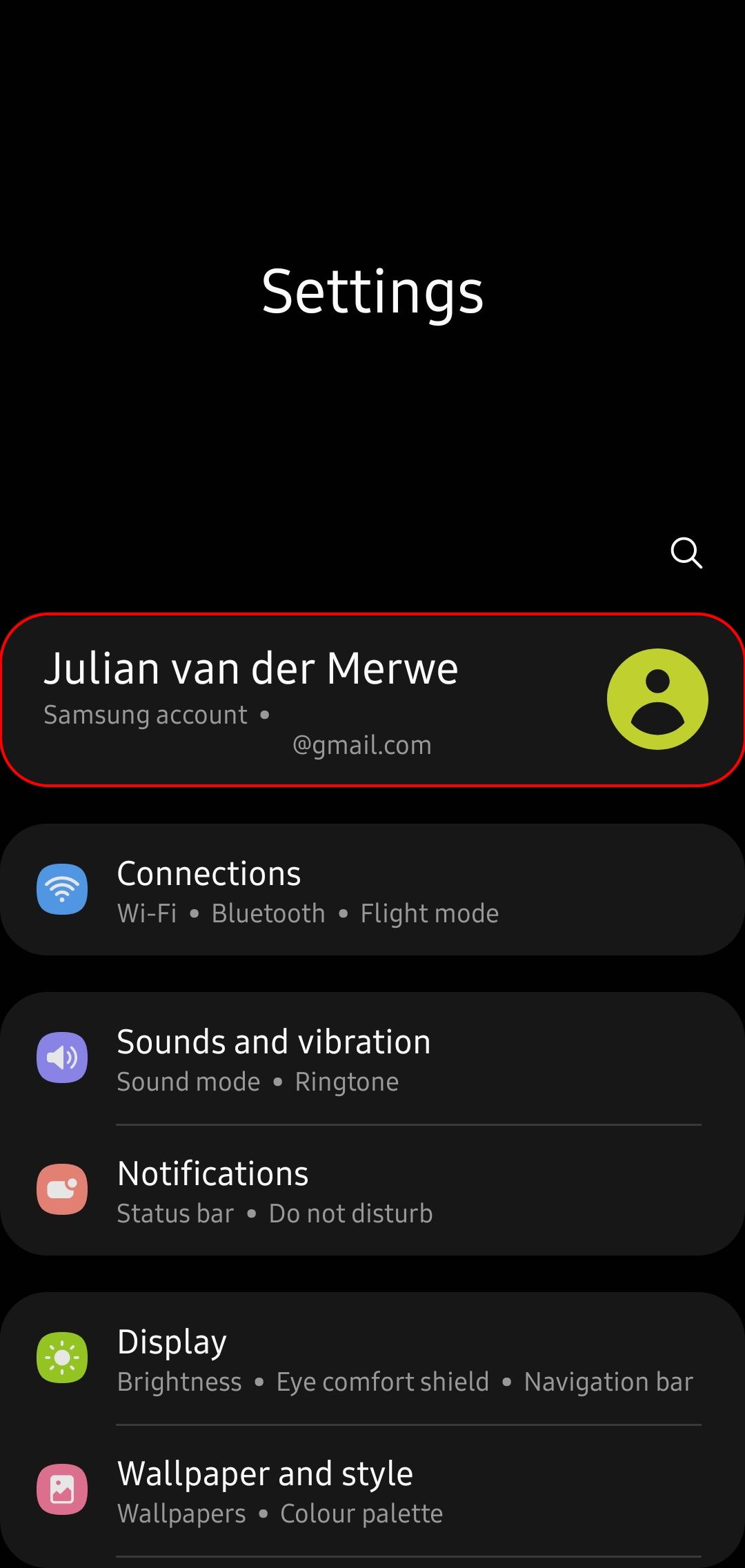This screenshot has width=745, height=1568.
Task: Open the settings search icon
Action: [x=686, y=553]
